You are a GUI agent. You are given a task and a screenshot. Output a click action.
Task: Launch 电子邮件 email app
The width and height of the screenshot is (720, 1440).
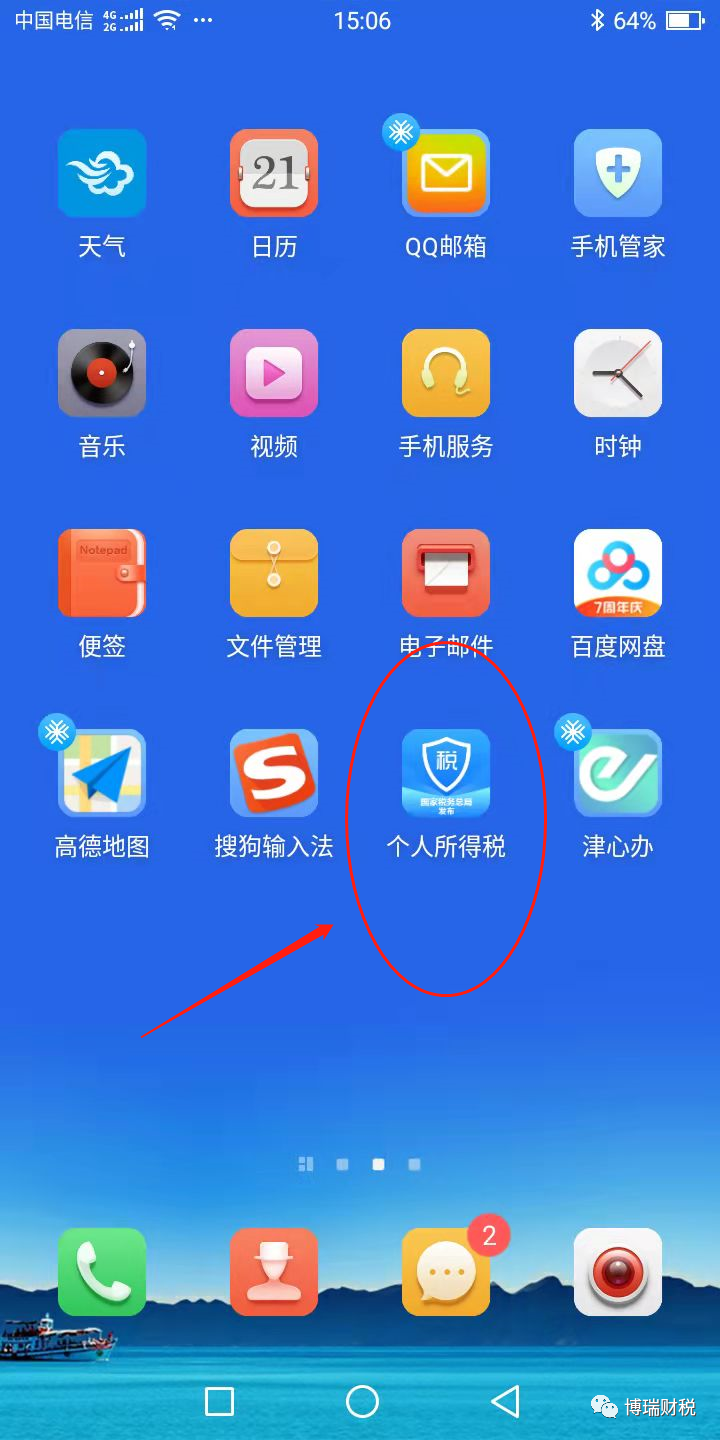click(x=446, y=573)
